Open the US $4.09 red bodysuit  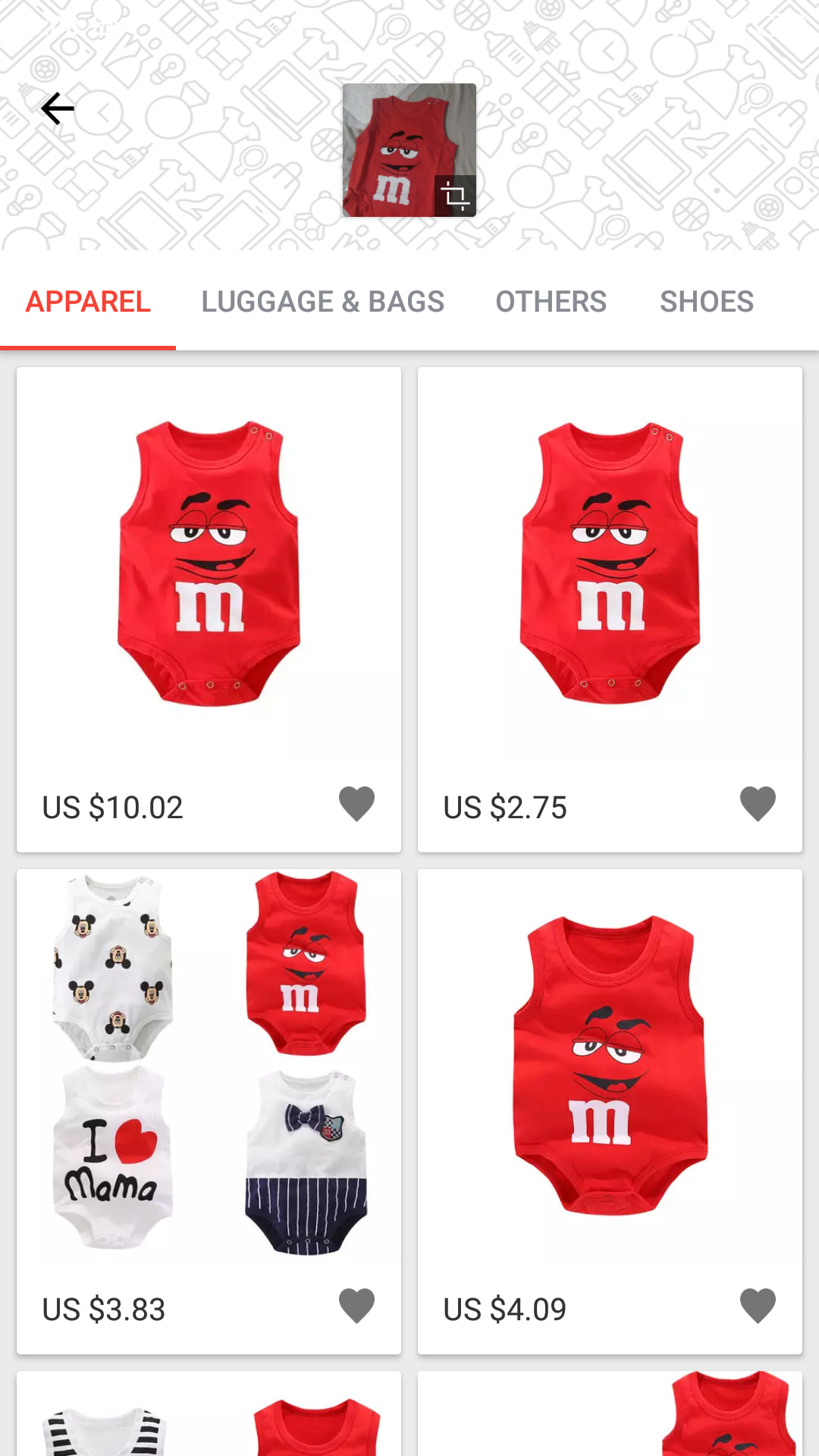pos(610,1065)
